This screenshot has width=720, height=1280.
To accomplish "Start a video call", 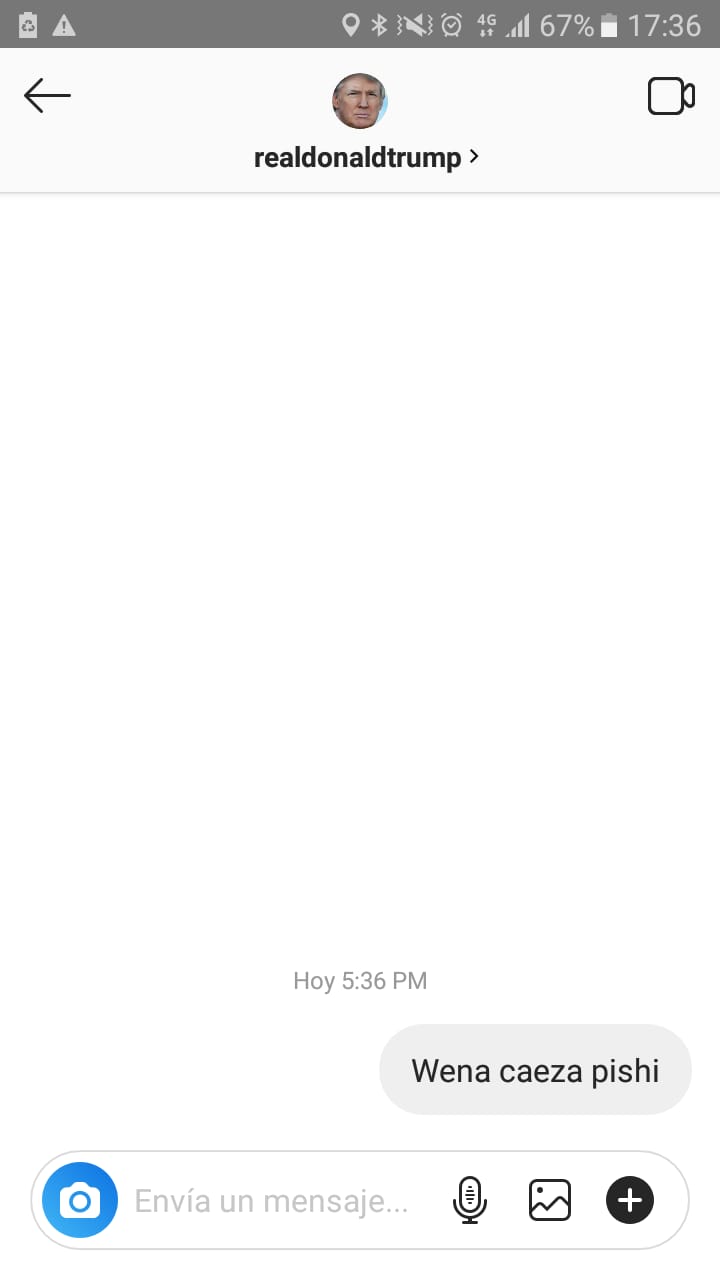I will 671,96.
